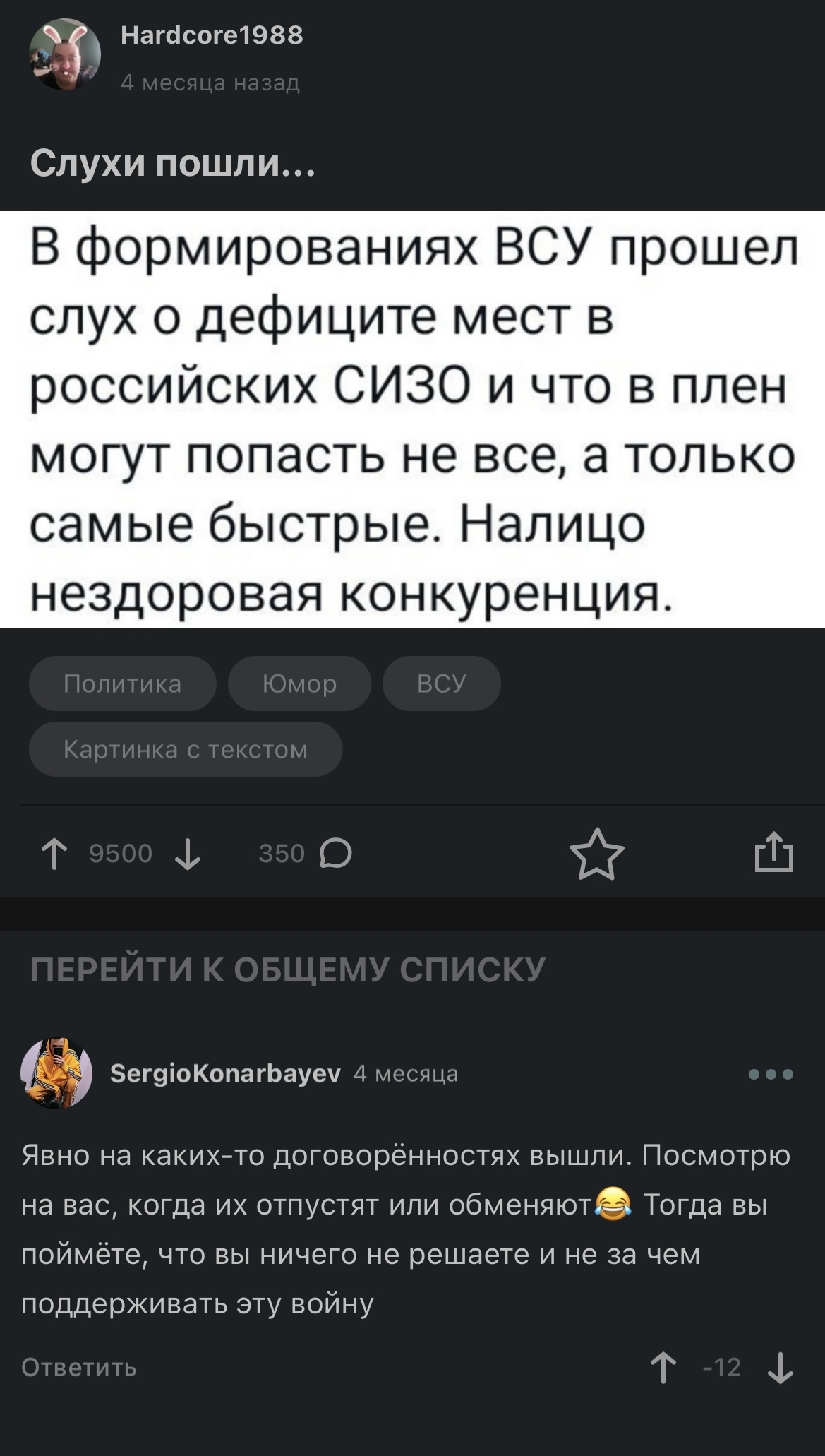This screenshot has width=825, height=1456.
Task: Select the ВСУ tag chip
Action: tap(442, 684)
